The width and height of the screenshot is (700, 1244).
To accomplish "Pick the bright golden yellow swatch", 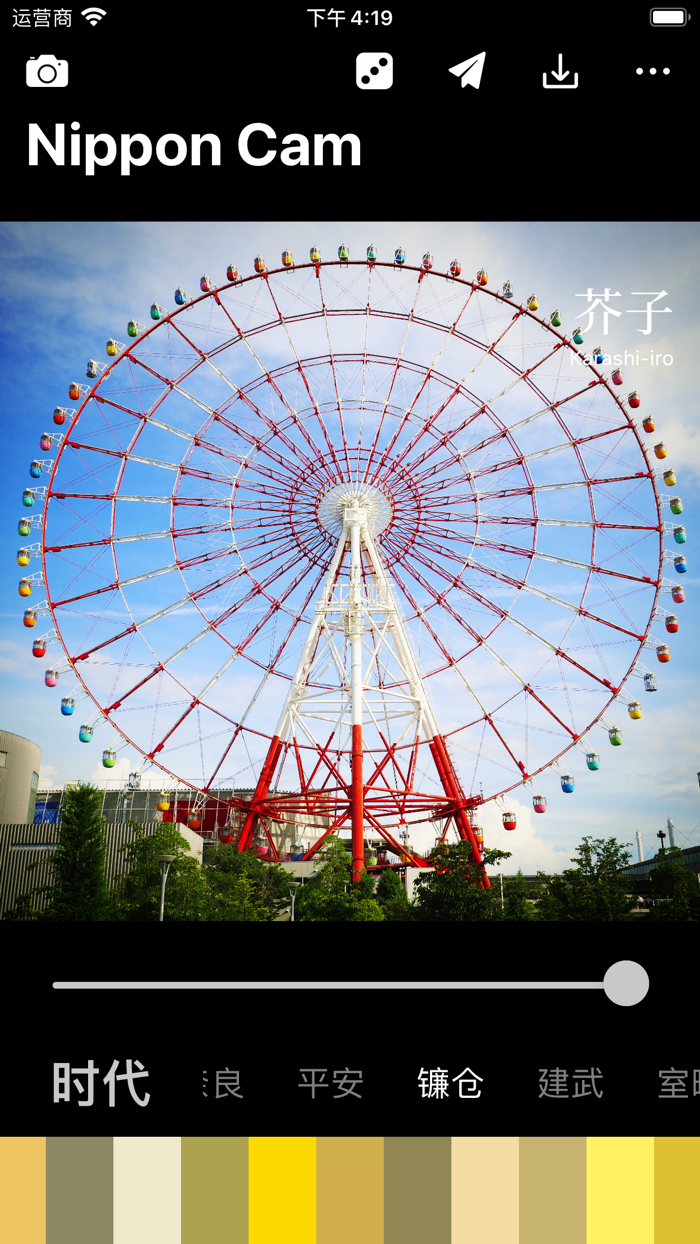I will pyautogui.click(x=282, y=1190).
